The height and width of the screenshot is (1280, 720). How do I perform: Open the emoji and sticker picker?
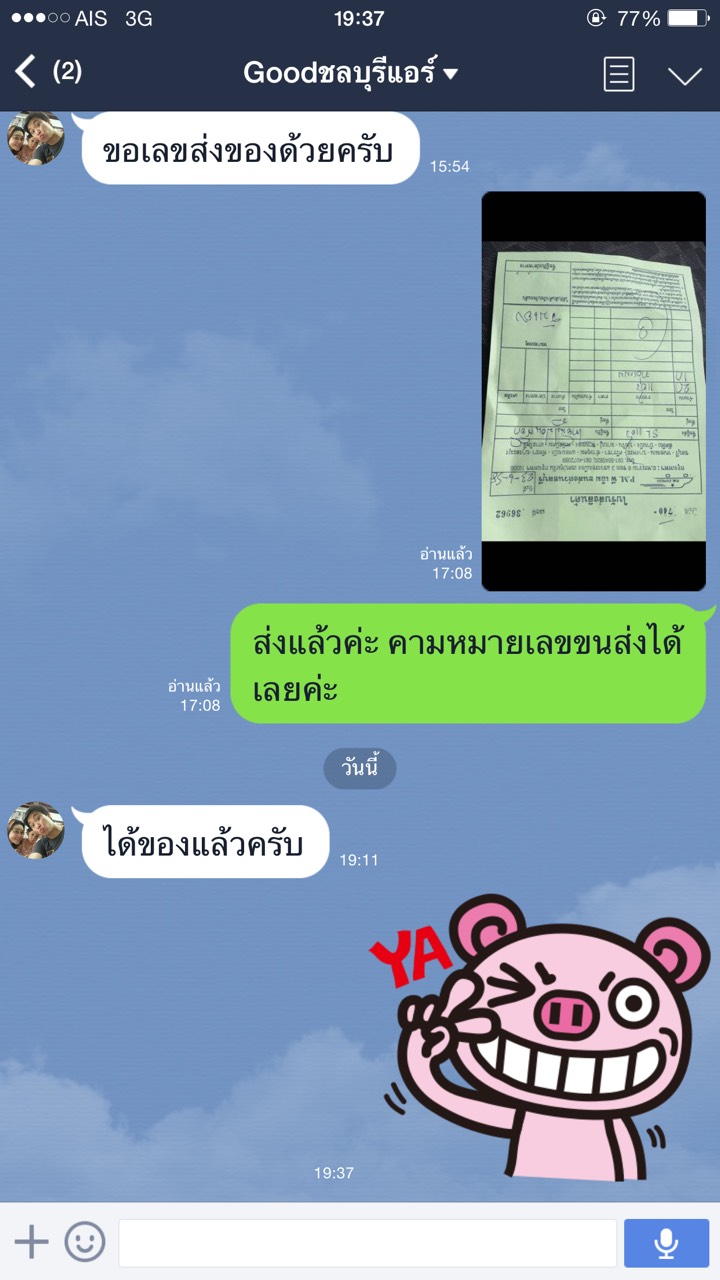(x=85, y=1242)
